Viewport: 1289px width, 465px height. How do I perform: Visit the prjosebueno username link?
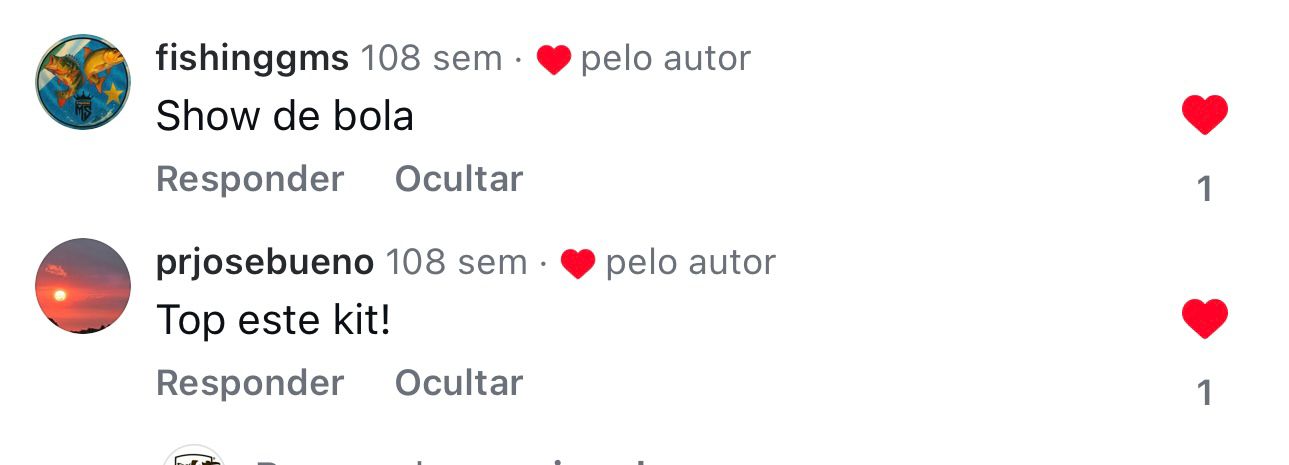tap(265, 263)
